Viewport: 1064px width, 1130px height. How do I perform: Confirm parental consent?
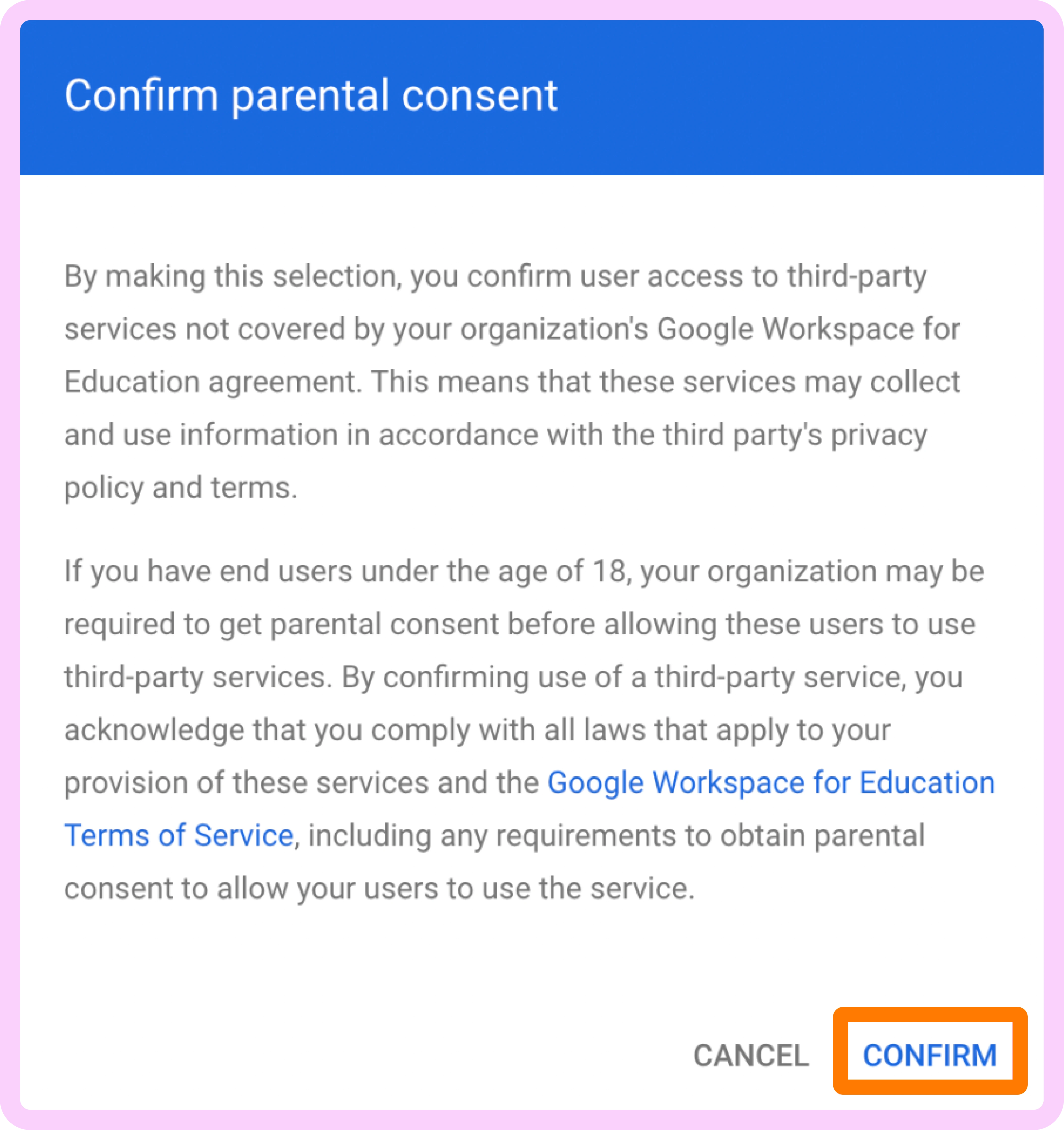click(x=929, y=1056)
